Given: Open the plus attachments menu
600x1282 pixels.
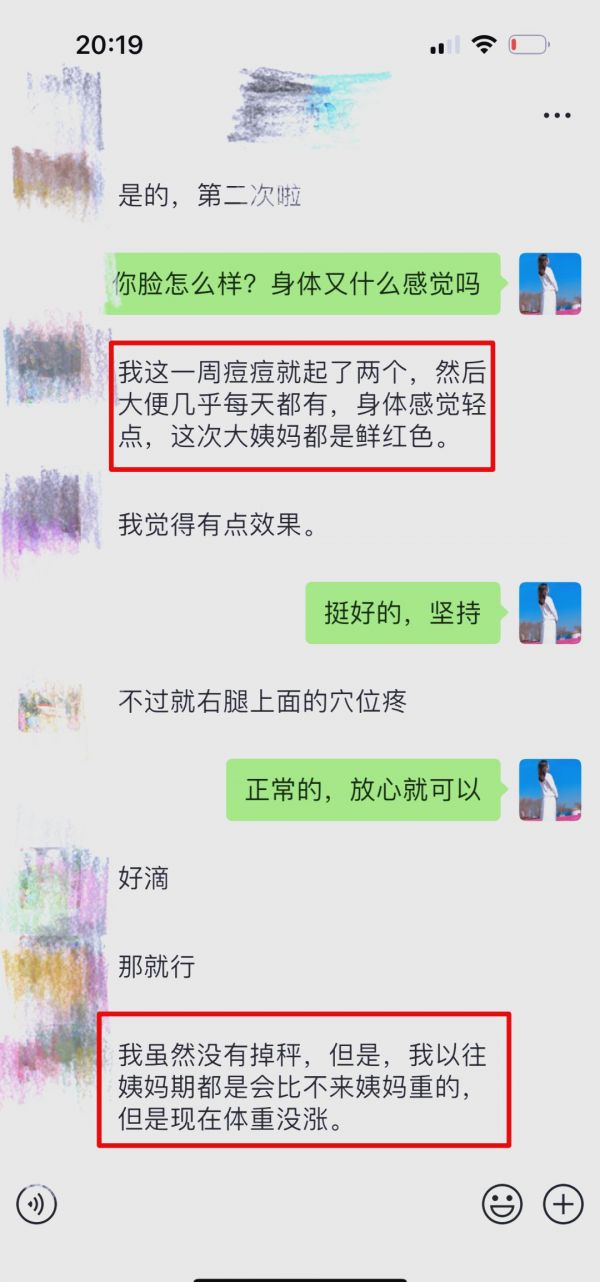Looking at the screenshot, I should coord(563,1204).
